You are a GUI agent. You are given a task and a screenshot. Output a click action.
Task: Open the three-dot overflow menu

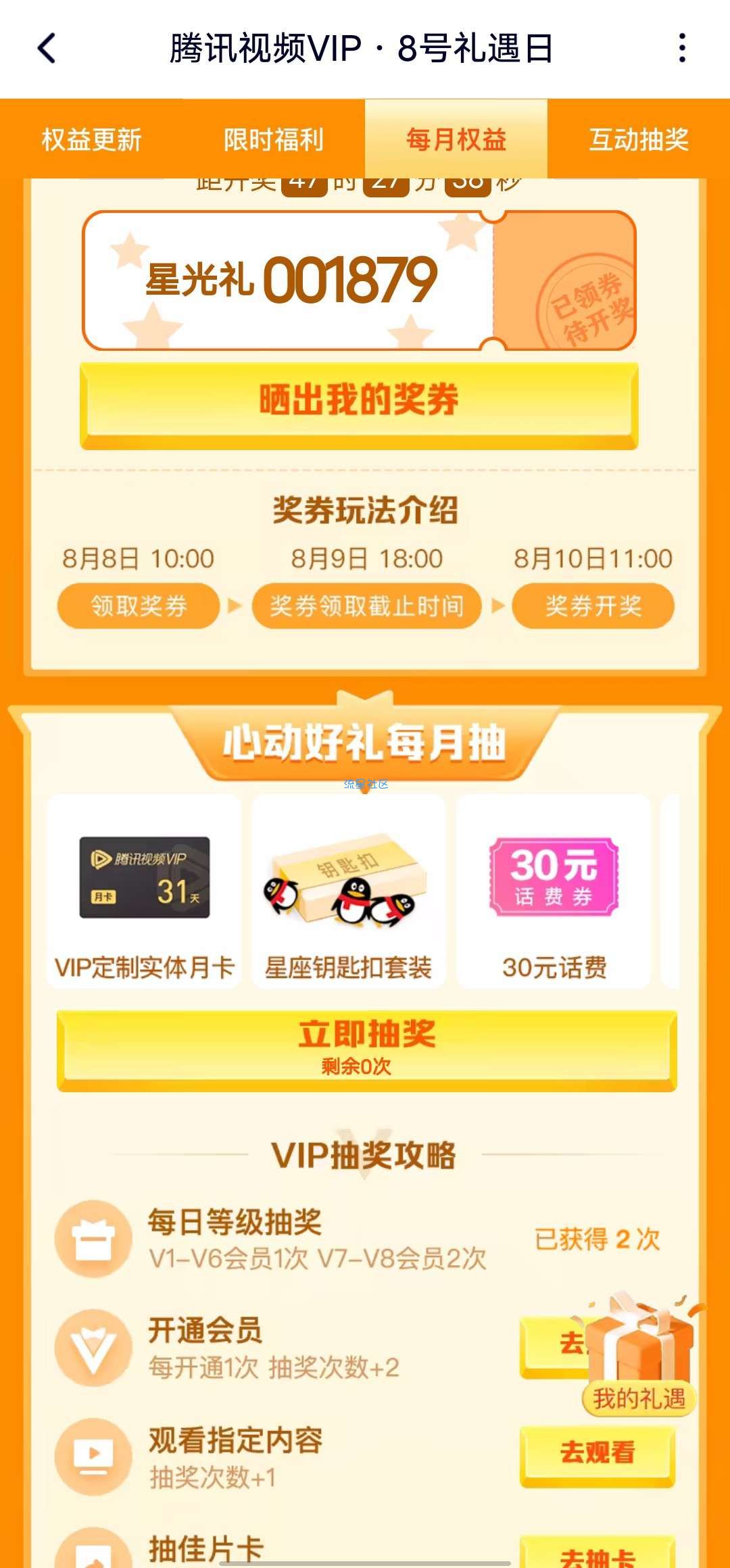point(682,49)
